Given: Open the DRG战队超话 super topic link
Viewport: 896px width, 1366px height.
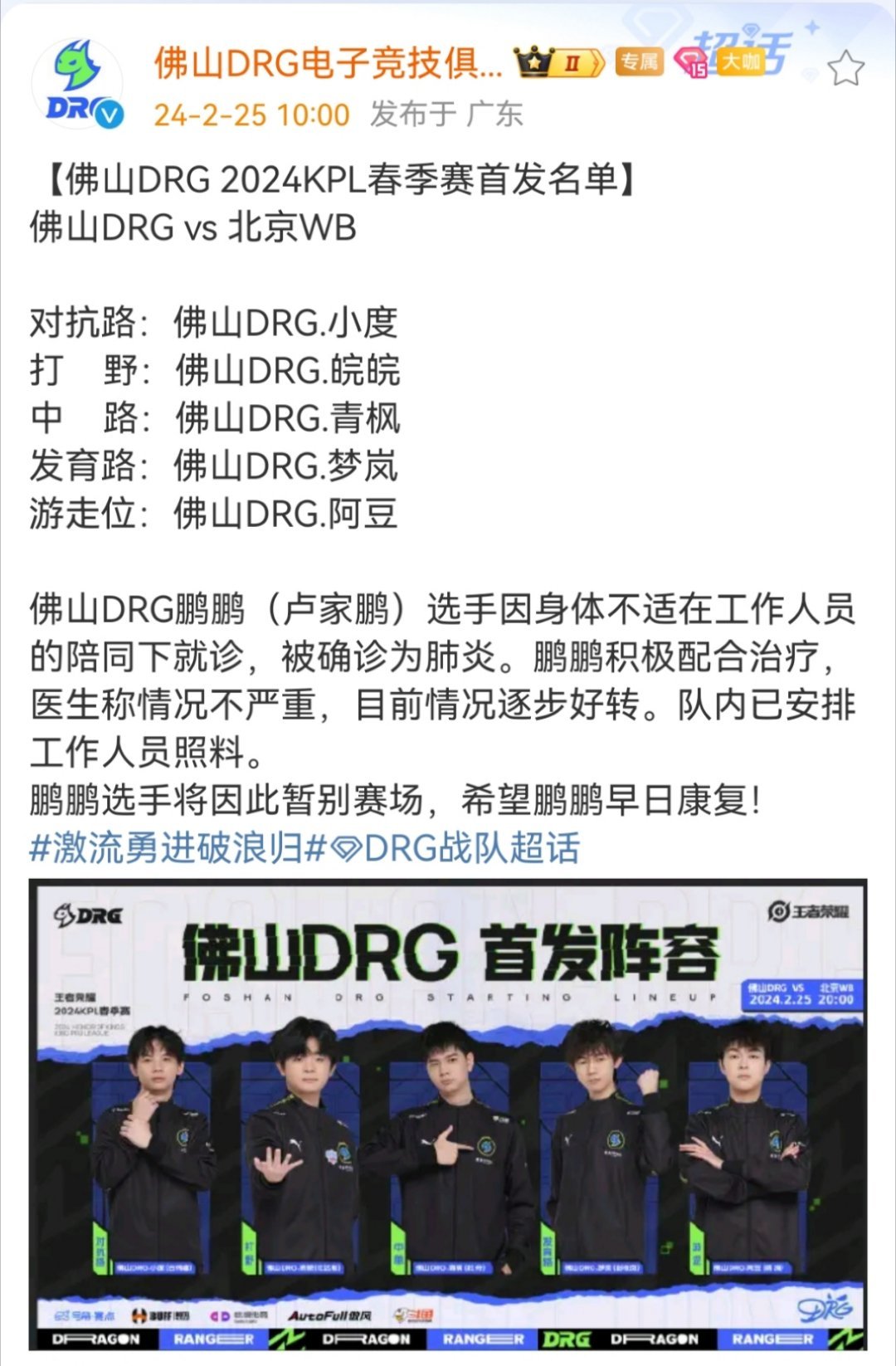Looking at the screenshot, I should 456,848.
